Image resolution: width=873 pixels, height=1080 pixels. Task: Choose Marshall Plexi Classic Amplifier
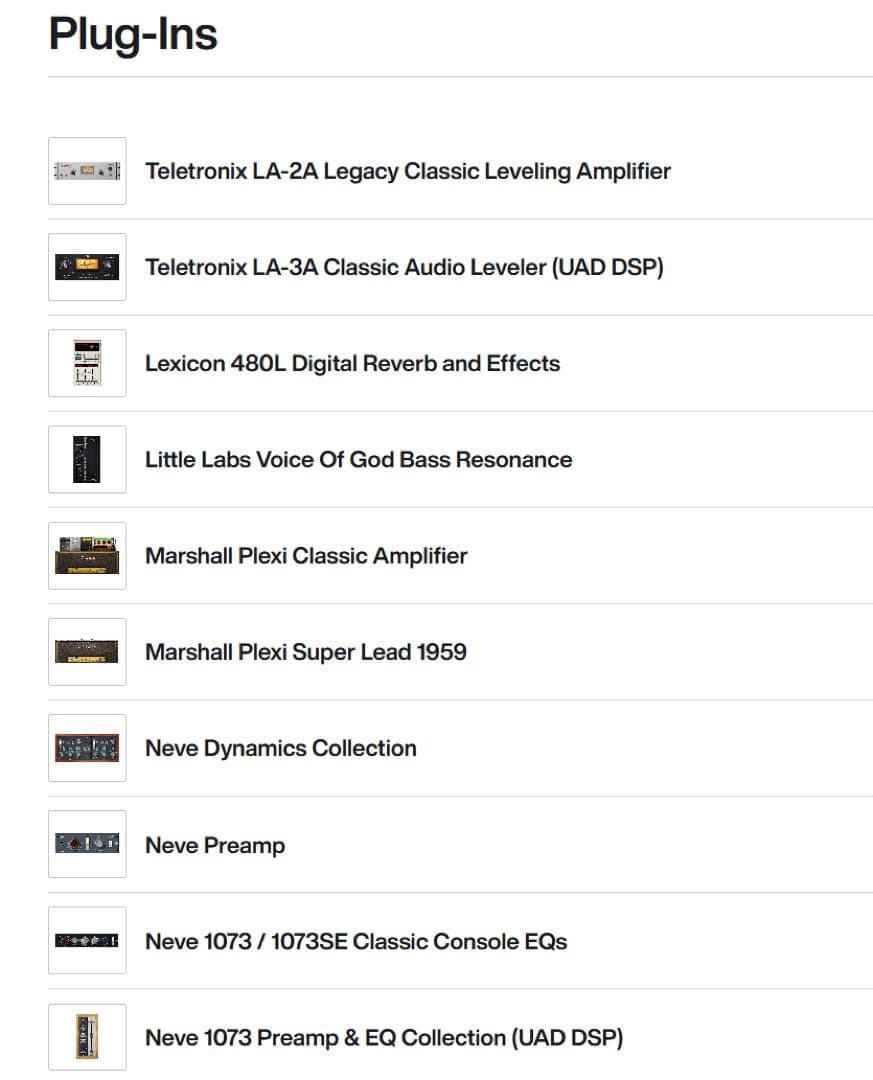tap(306, 556)
